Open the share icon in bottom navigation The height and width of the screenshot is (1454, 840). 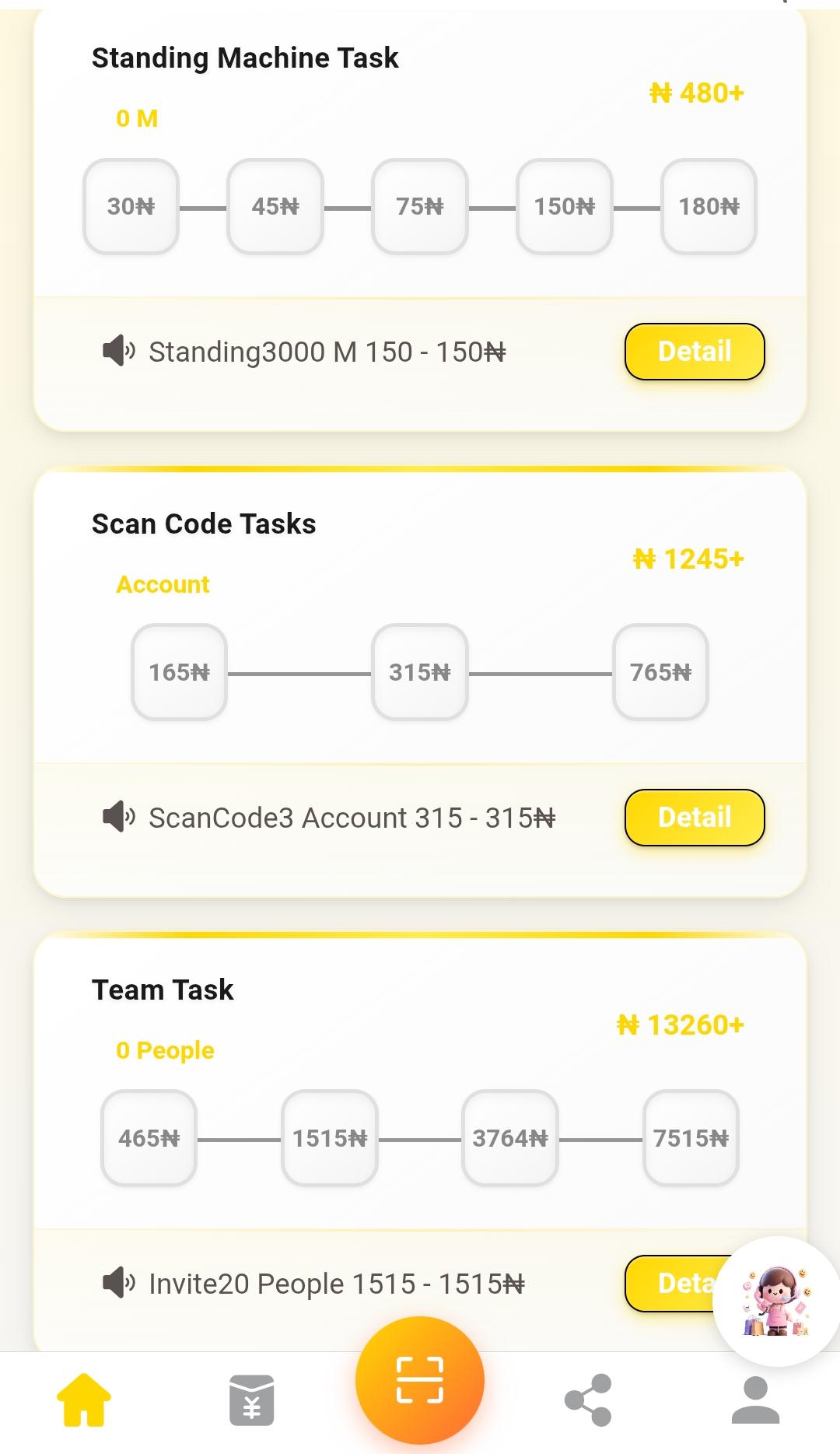[x=588, y=1396]
